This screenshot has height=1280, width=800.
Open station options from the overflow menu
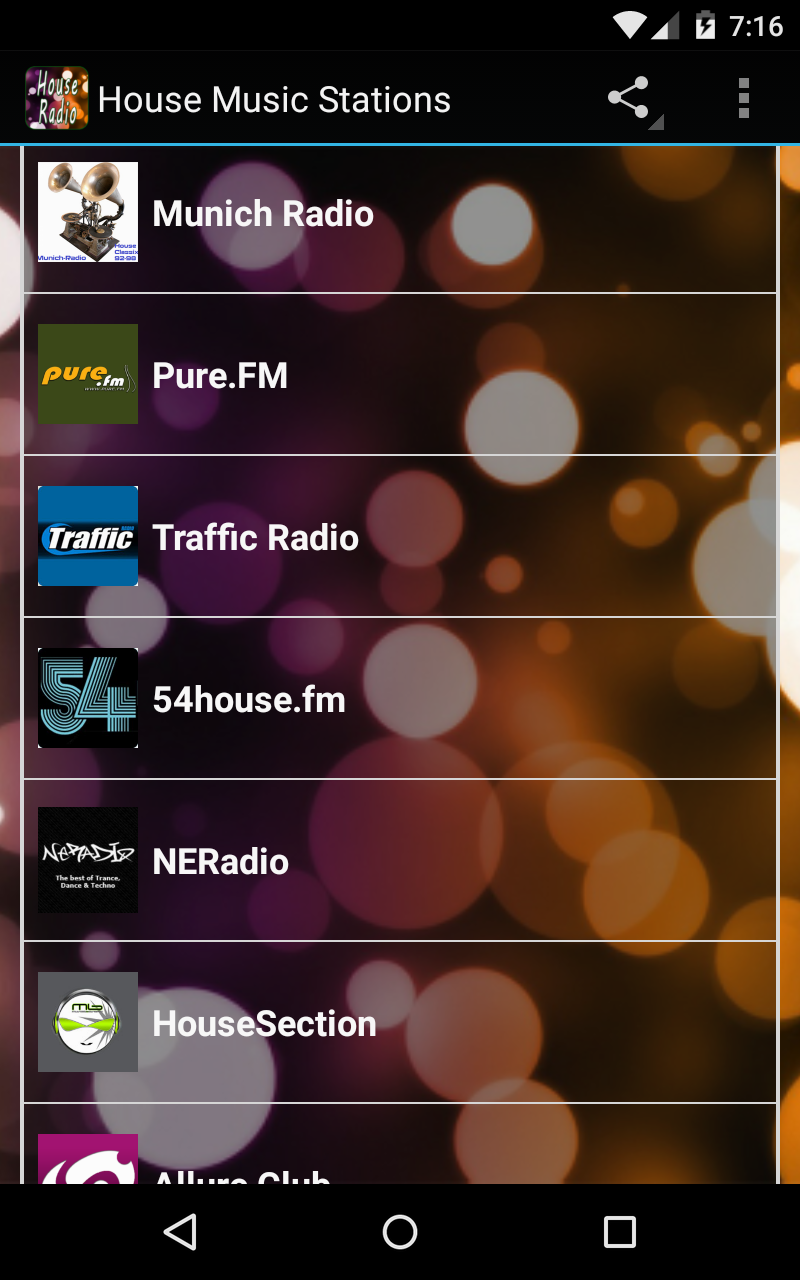click(743, 98)
